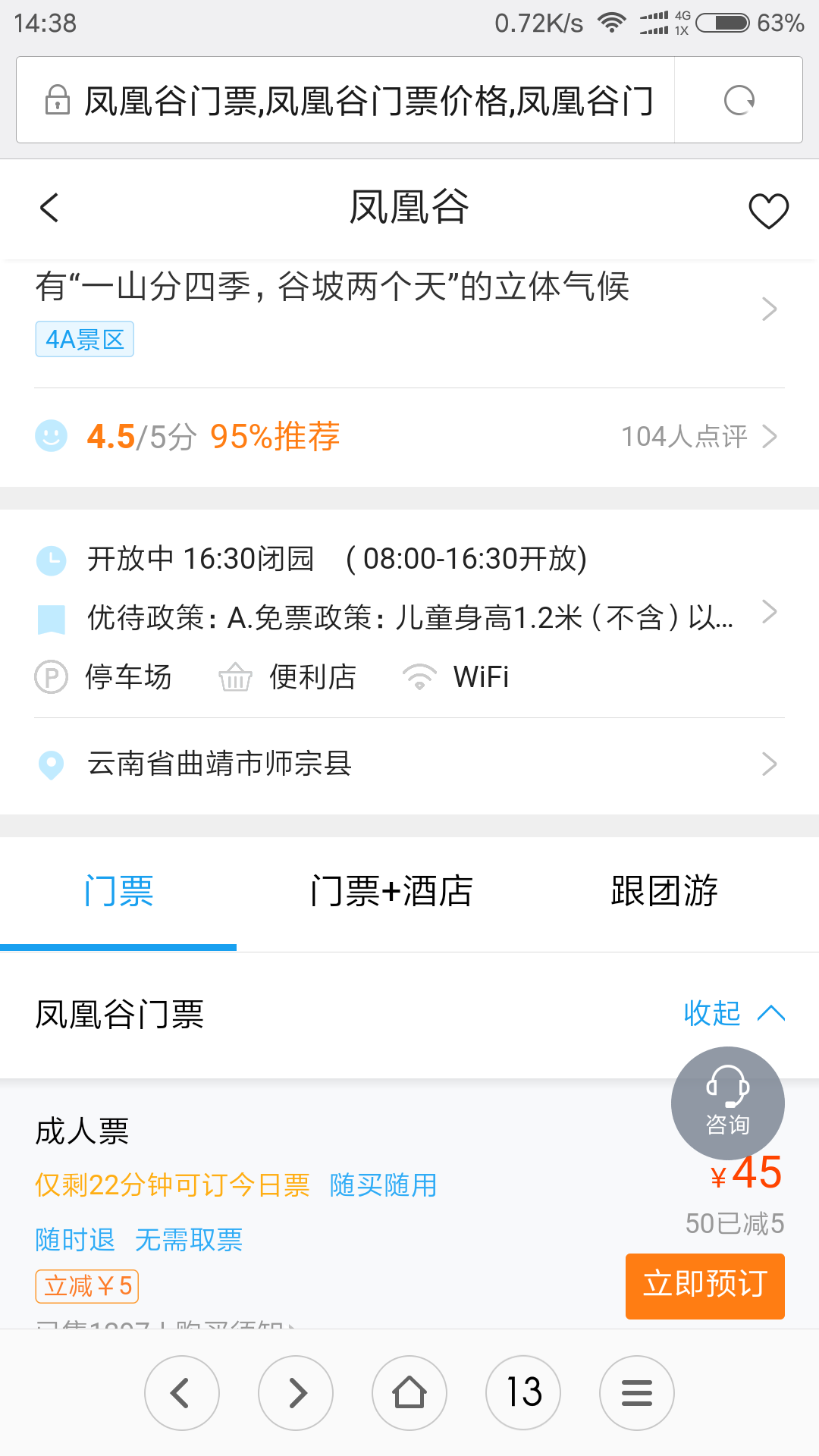Open the address 云南省曲靖市师宗县
Image resolution: width=819 pixels, height=1456 pixels.
tap(409, 764)
